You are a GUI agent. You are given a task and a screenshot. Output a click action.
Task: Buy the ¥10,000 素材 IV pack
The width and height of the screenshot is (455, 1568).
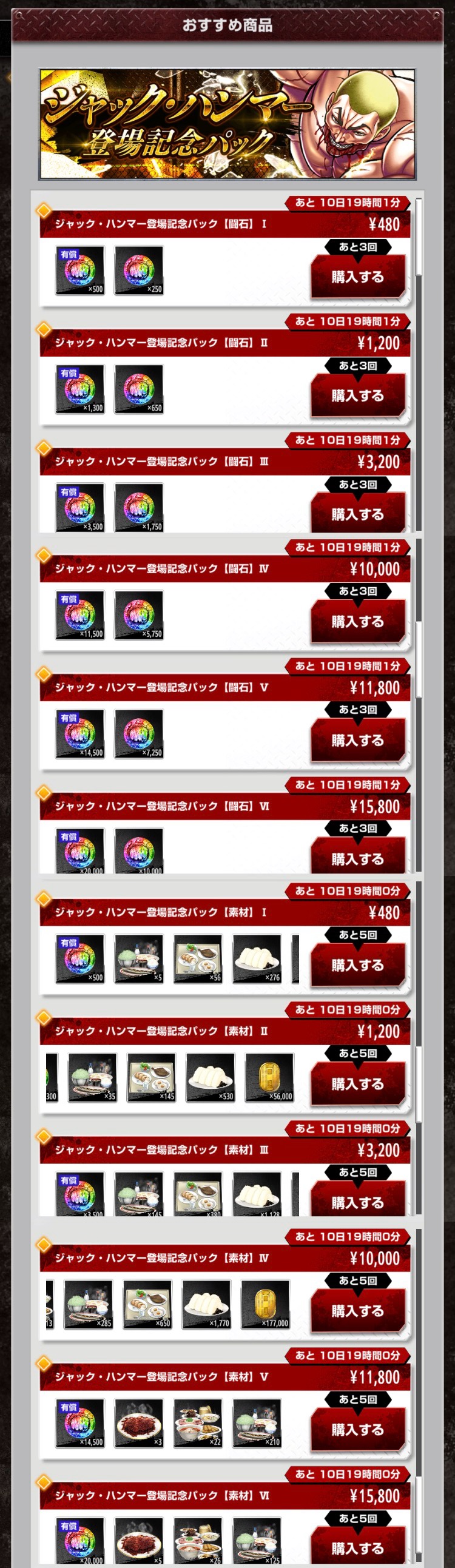[x=357, y=1311]
